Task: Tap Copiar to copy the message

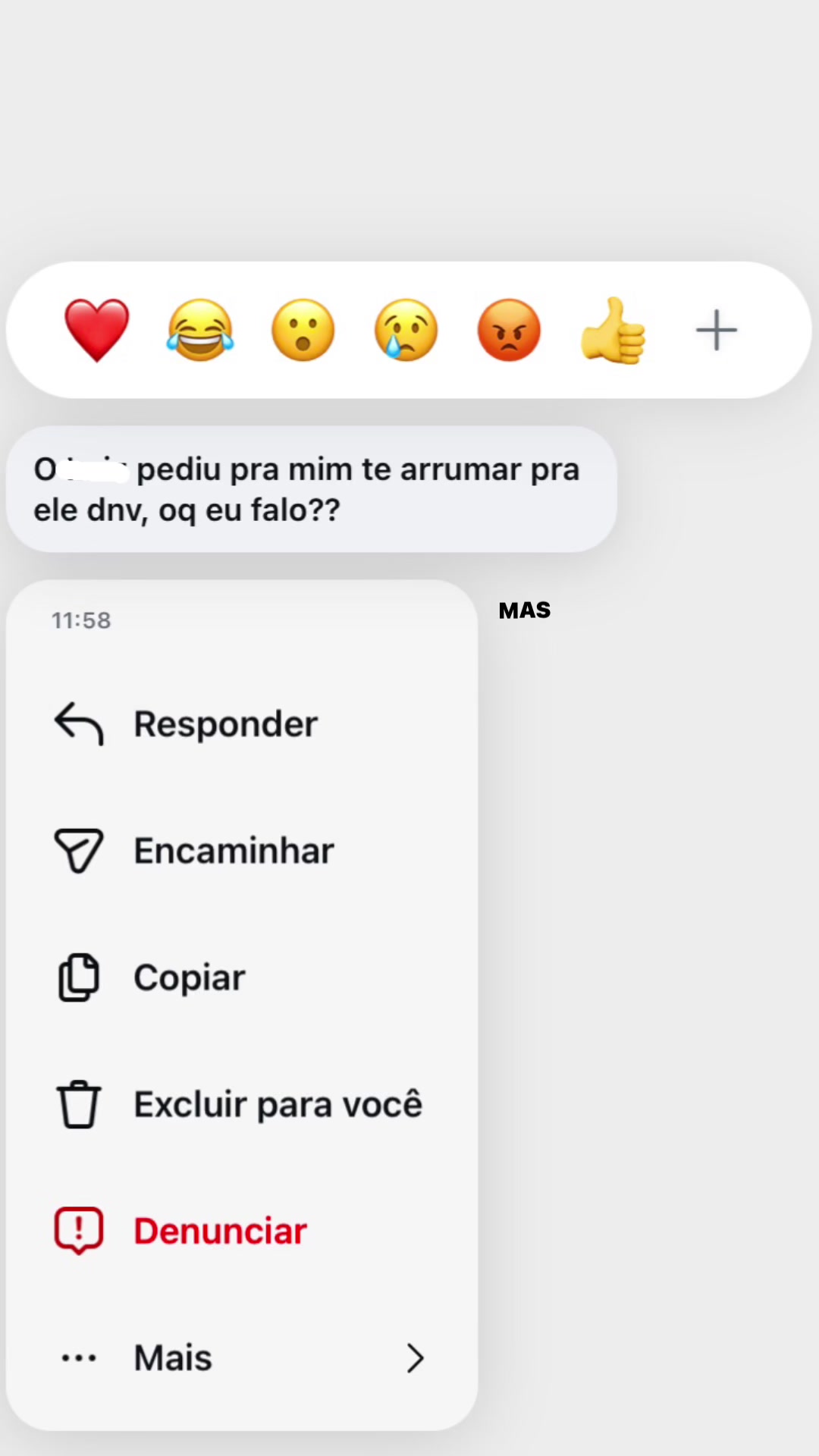Action: point(242,977)
